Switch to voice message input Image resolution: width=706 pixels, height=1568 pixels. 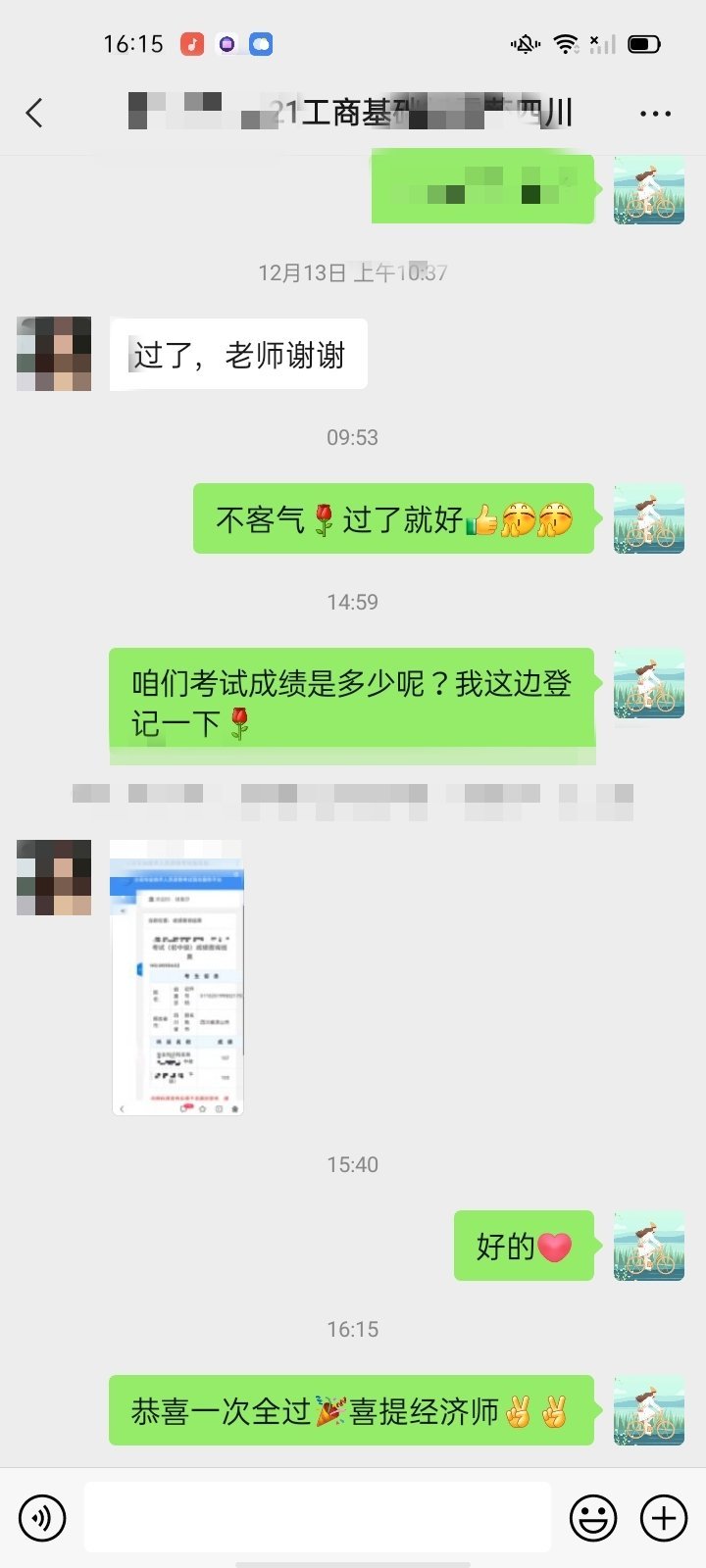[x=42, y=1518]
